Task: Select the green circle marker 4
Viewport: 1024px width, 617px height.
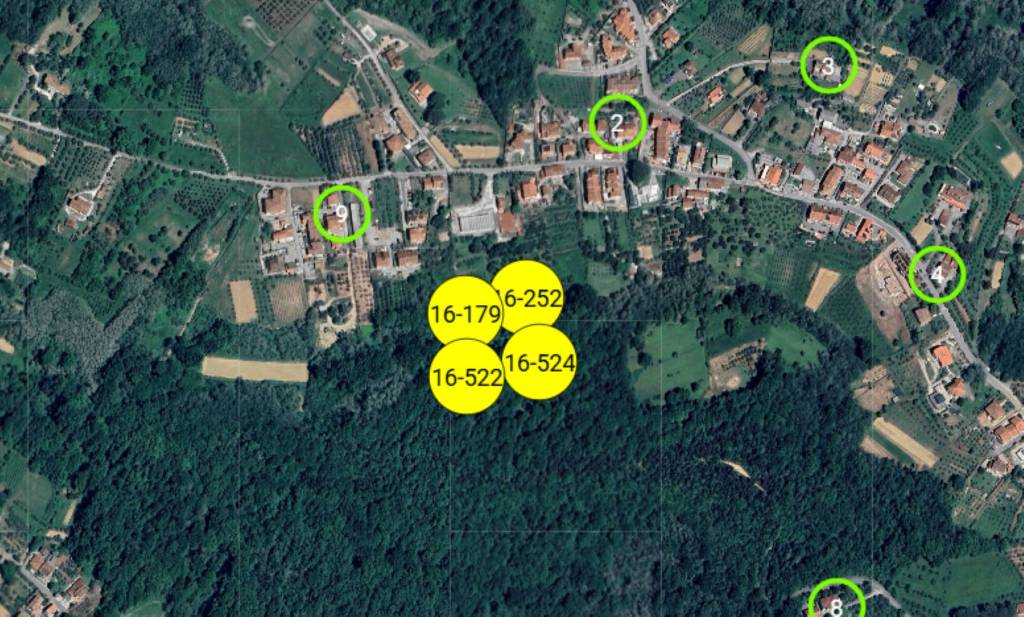Action: pyautogui.click(x=937, y=274)
